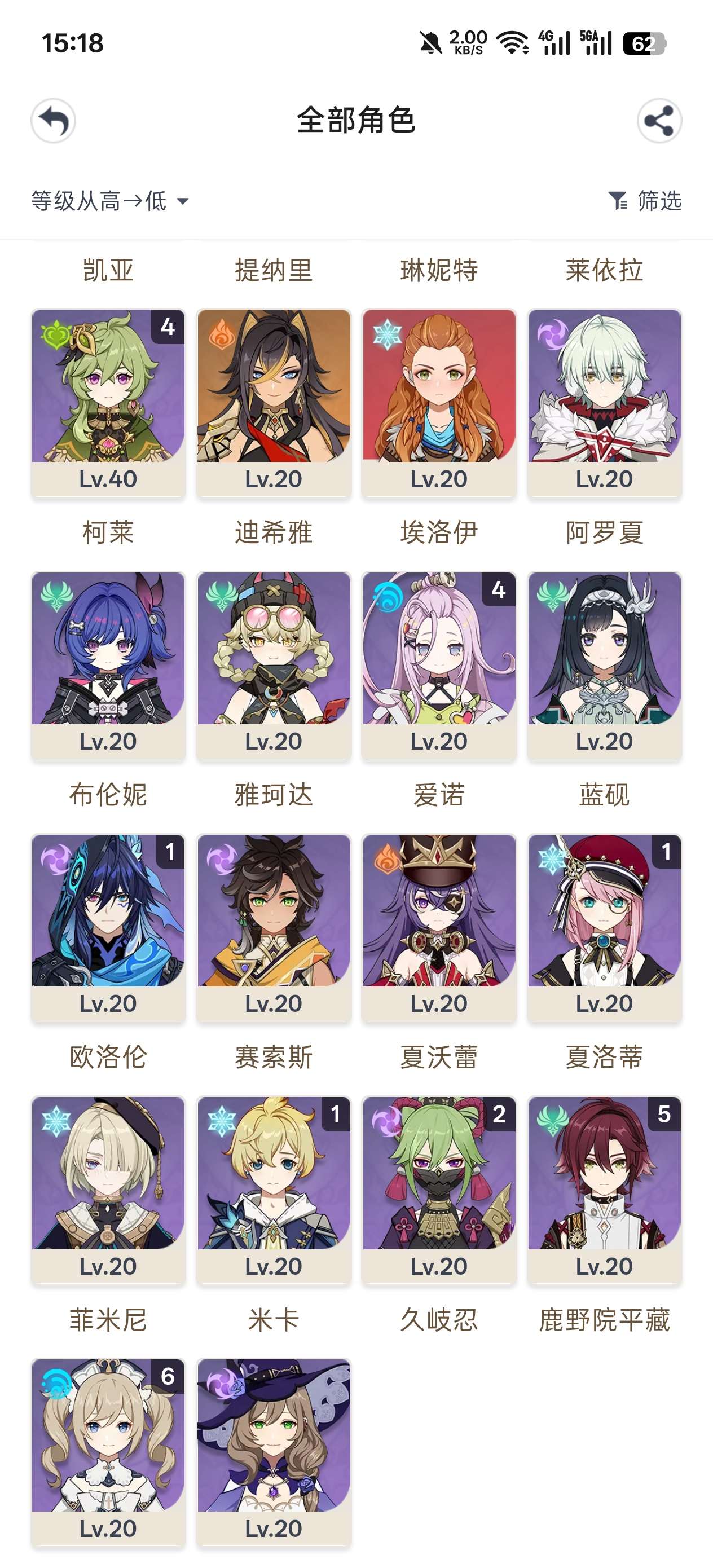Viewport: 713px width, 1568px height.
Task: Share the all characters page
Action: click(659, 121)
